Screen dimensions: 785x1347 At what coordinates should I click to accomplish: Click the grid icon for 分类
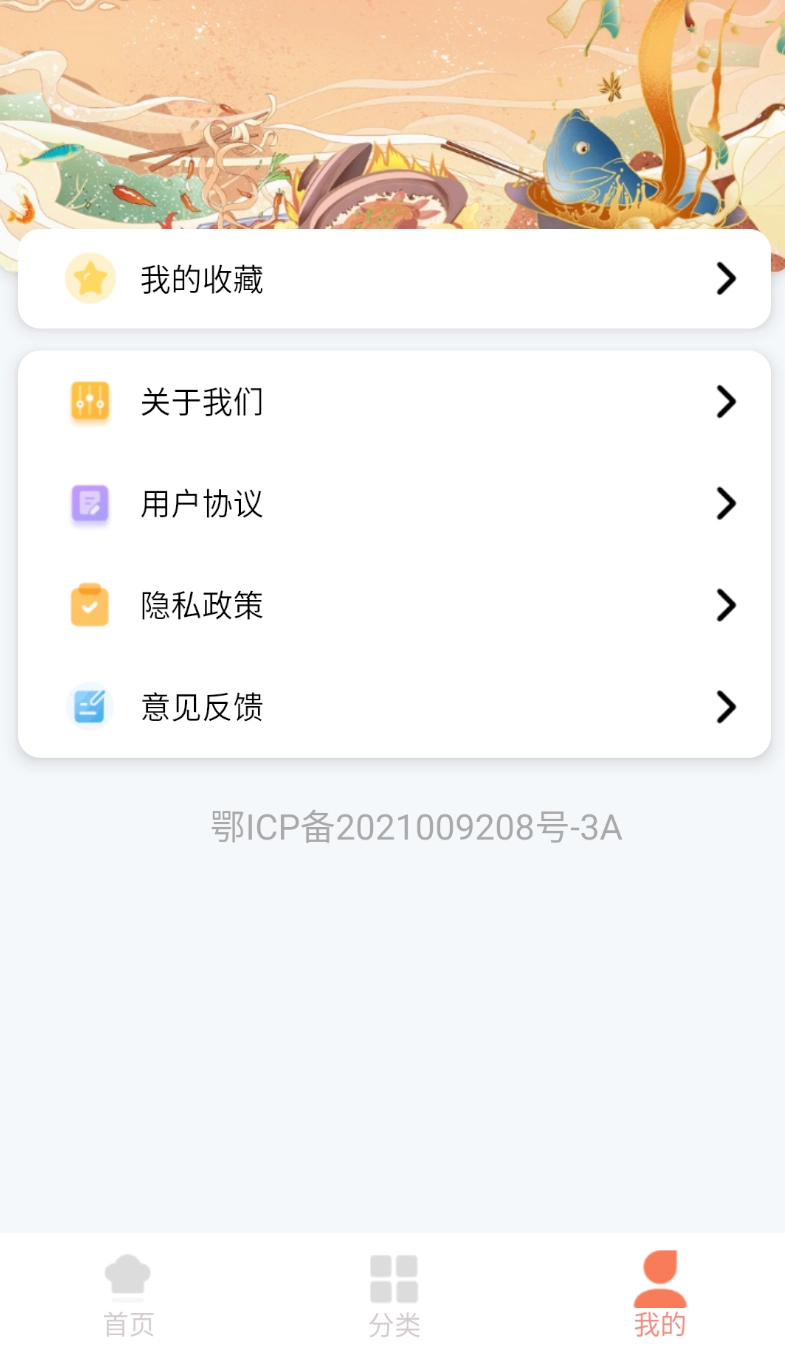click(392, 1276)
